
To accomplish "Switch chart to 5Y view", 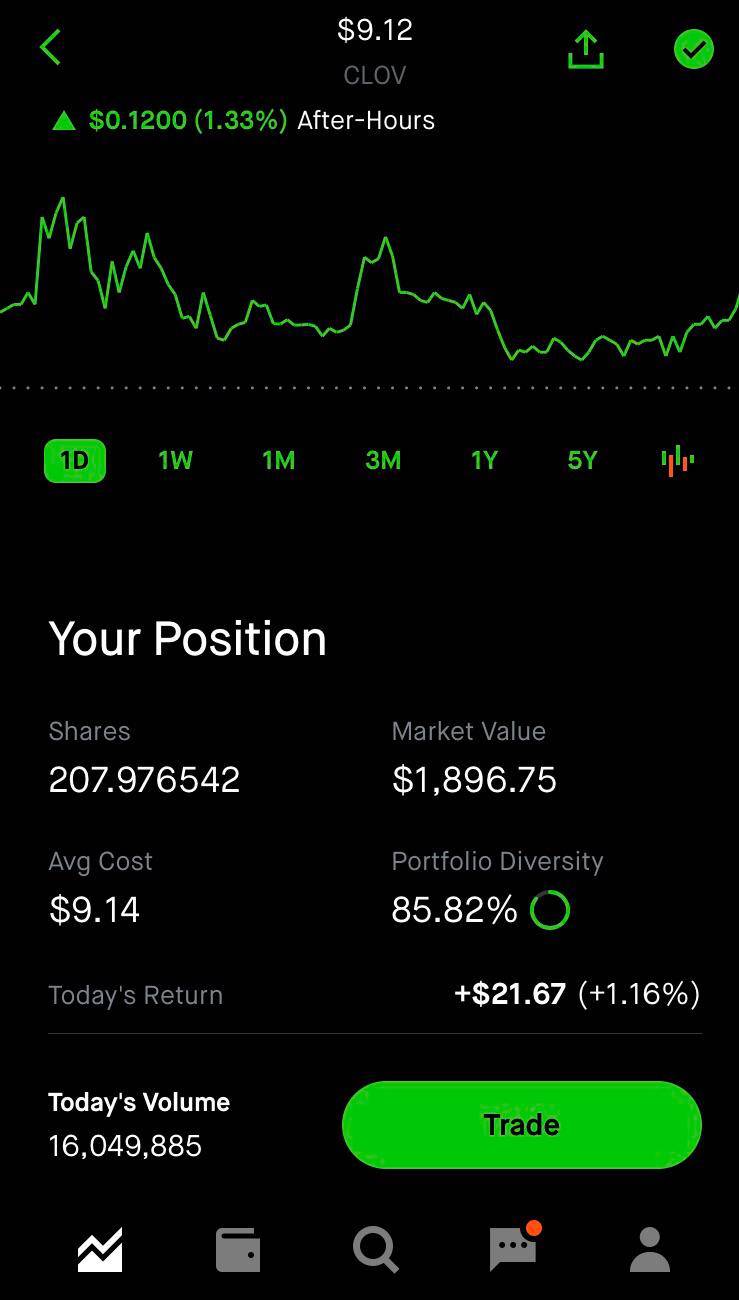I will pos(581,460).
